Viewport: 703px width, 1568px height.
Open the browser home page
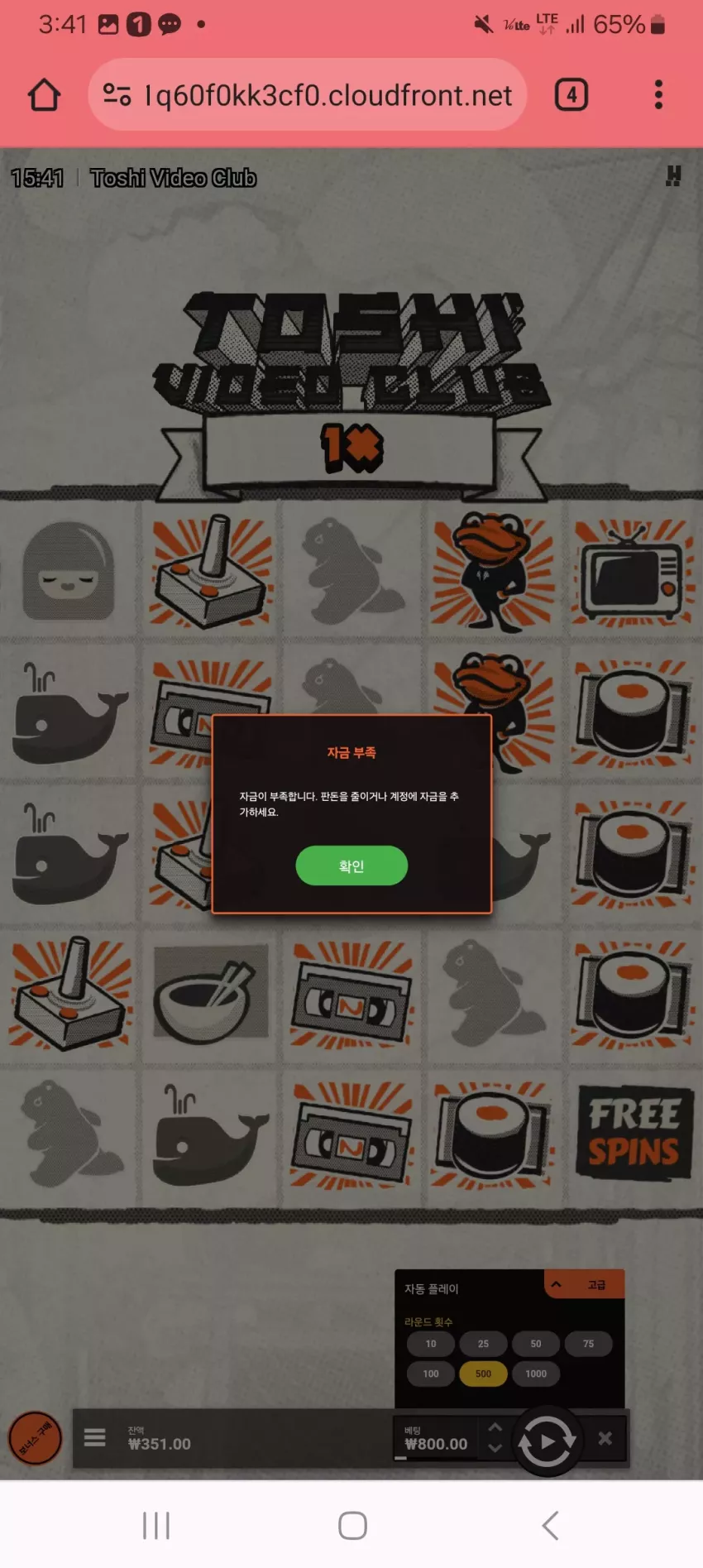tap(45, 95)
